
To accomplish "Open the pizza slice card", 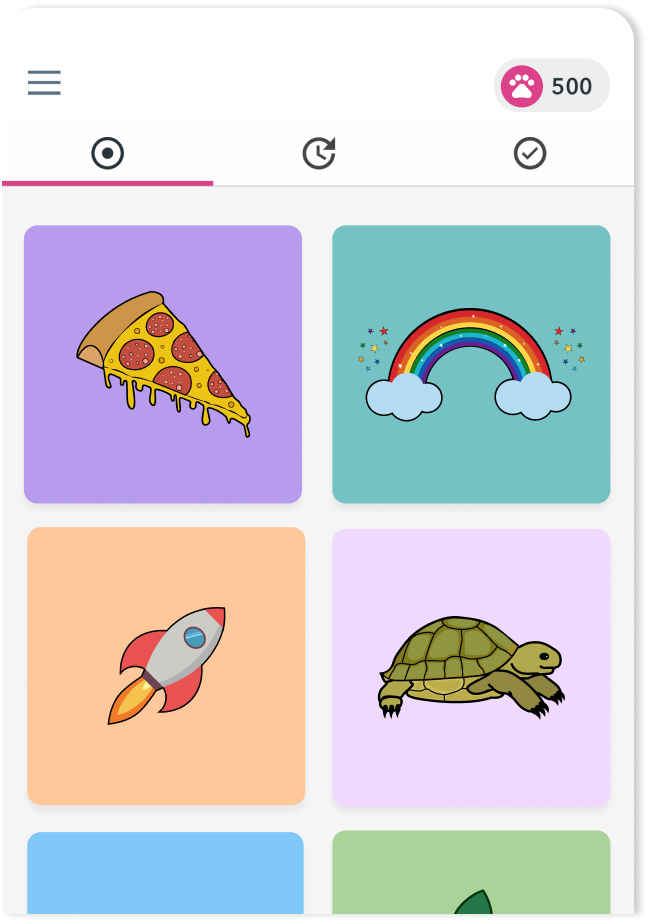I will [163, 364].
